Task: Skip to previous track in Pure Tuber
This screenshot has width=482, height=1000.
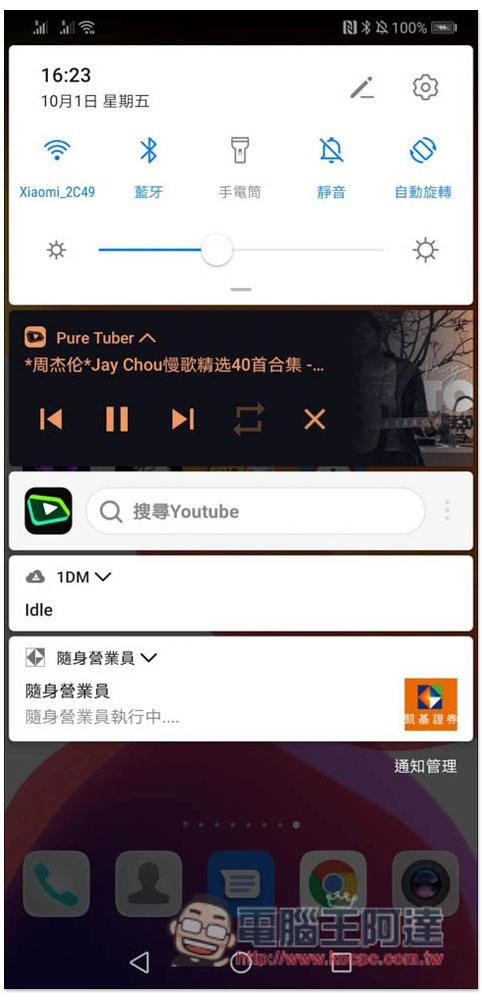Action: tap(51, 419)
